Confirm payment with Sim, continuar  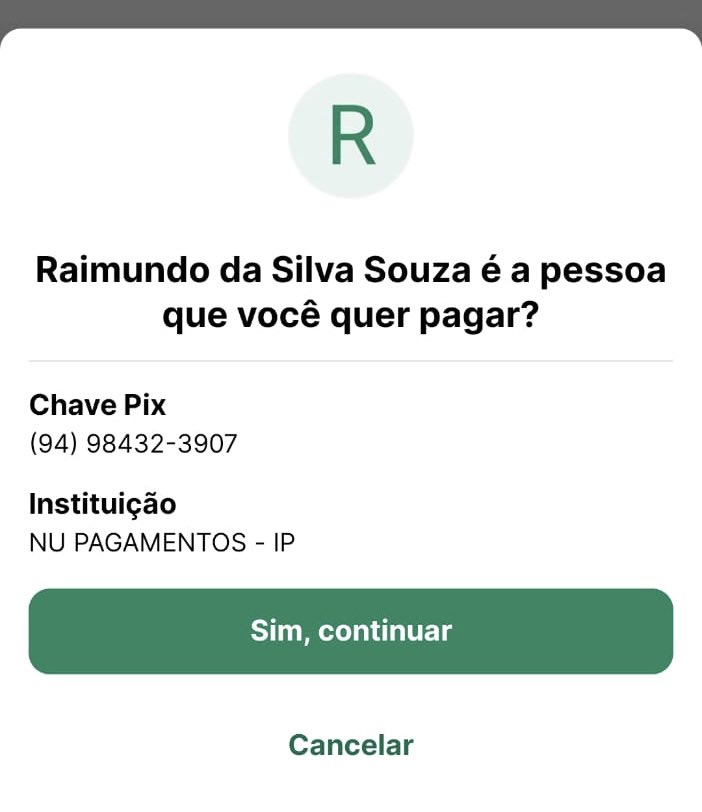[x=350, y=631]
